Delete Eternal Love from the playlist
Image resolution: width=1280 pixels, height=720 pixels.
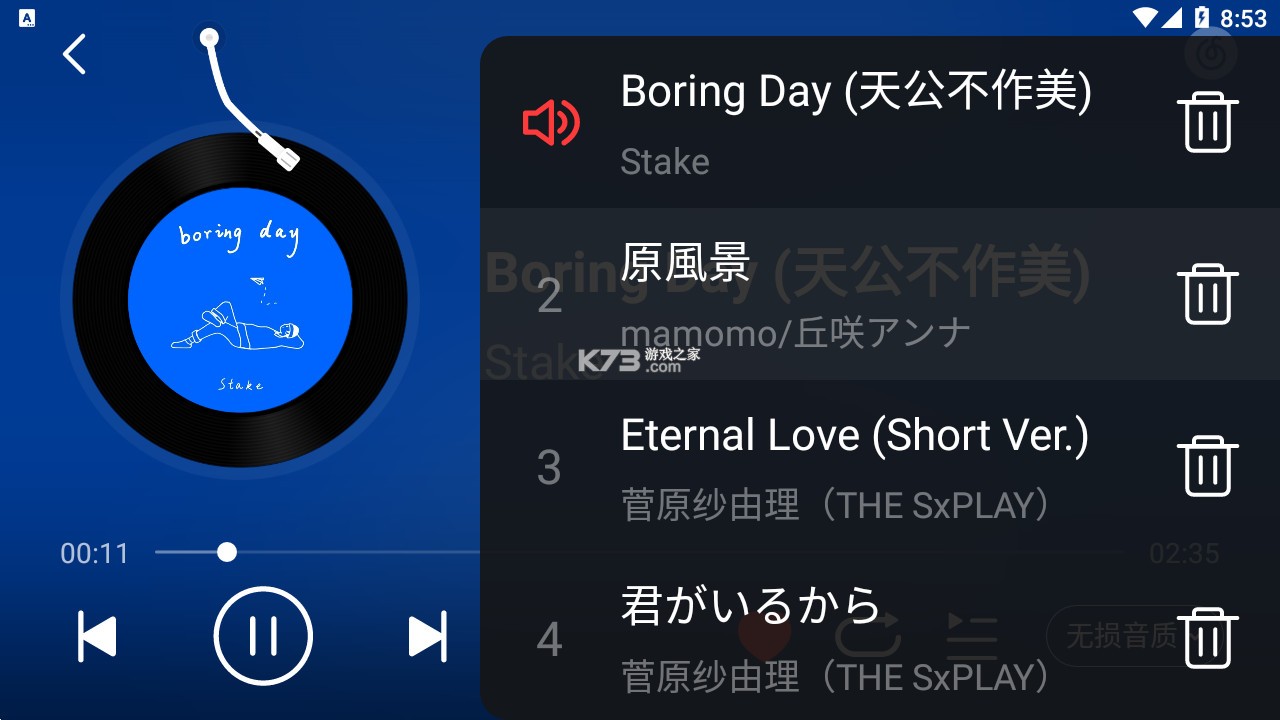click(x=1207, y=467)
